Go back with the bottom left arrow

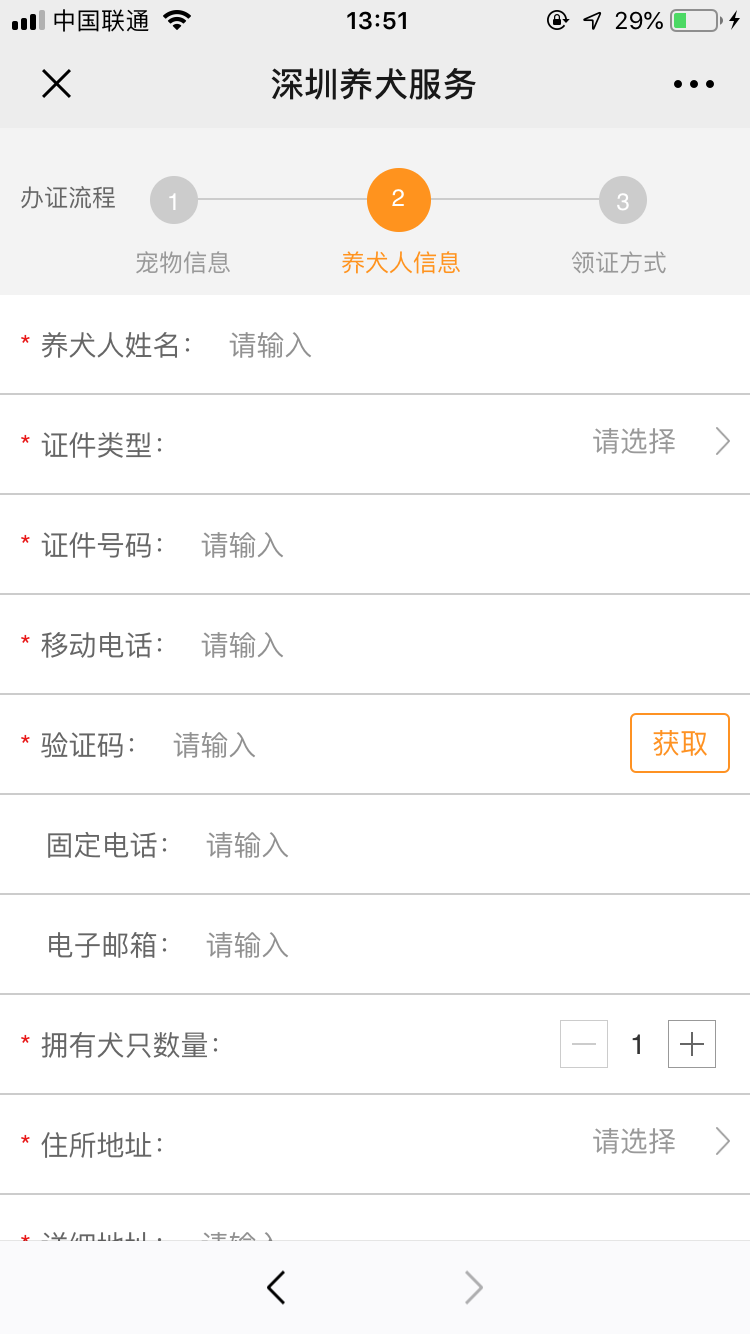pyautogui.click(x=277, y=1287)
